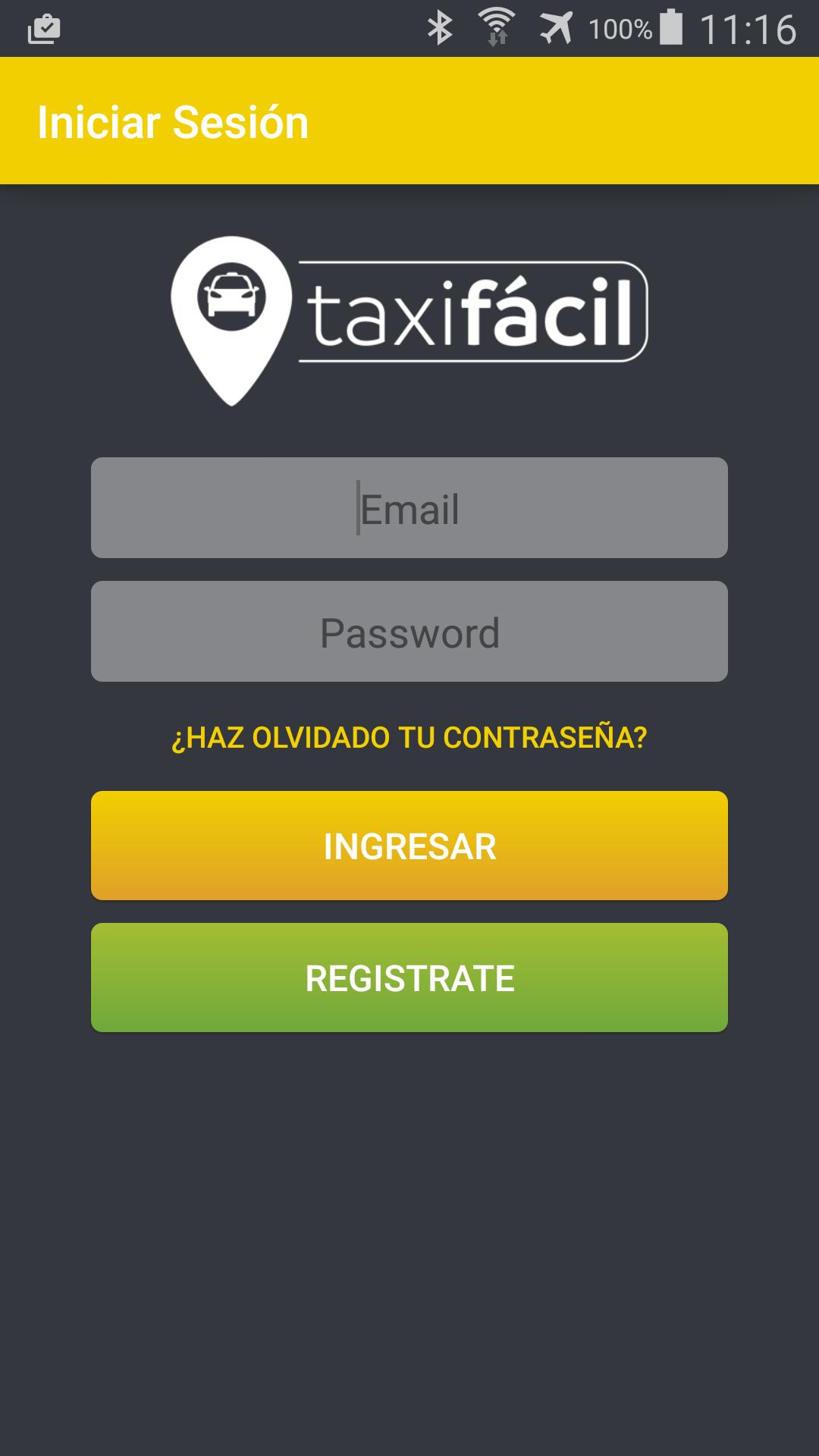The image size is (819, 1456).
Task: Tap the taxifácil logo pin icon
Action: click(231, 318)
